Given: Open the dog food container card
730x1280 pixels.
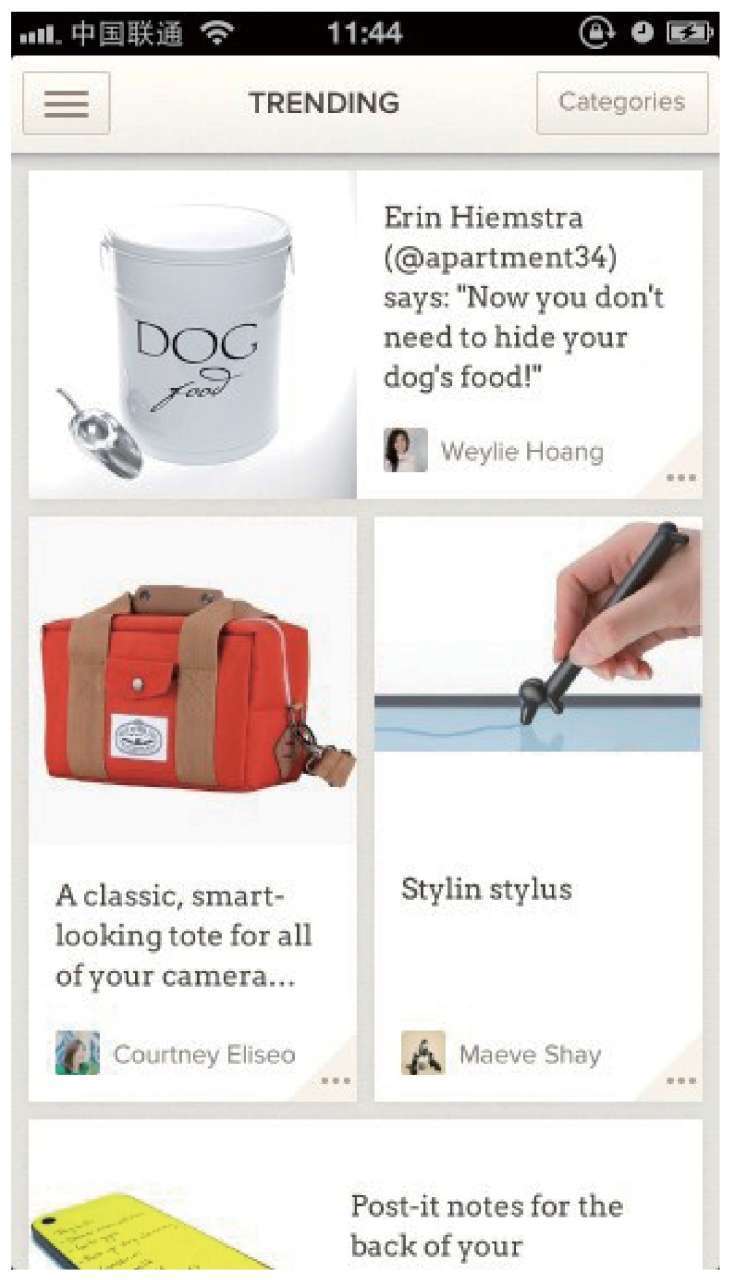Looking at the screenshot, I should pos(193,335).
